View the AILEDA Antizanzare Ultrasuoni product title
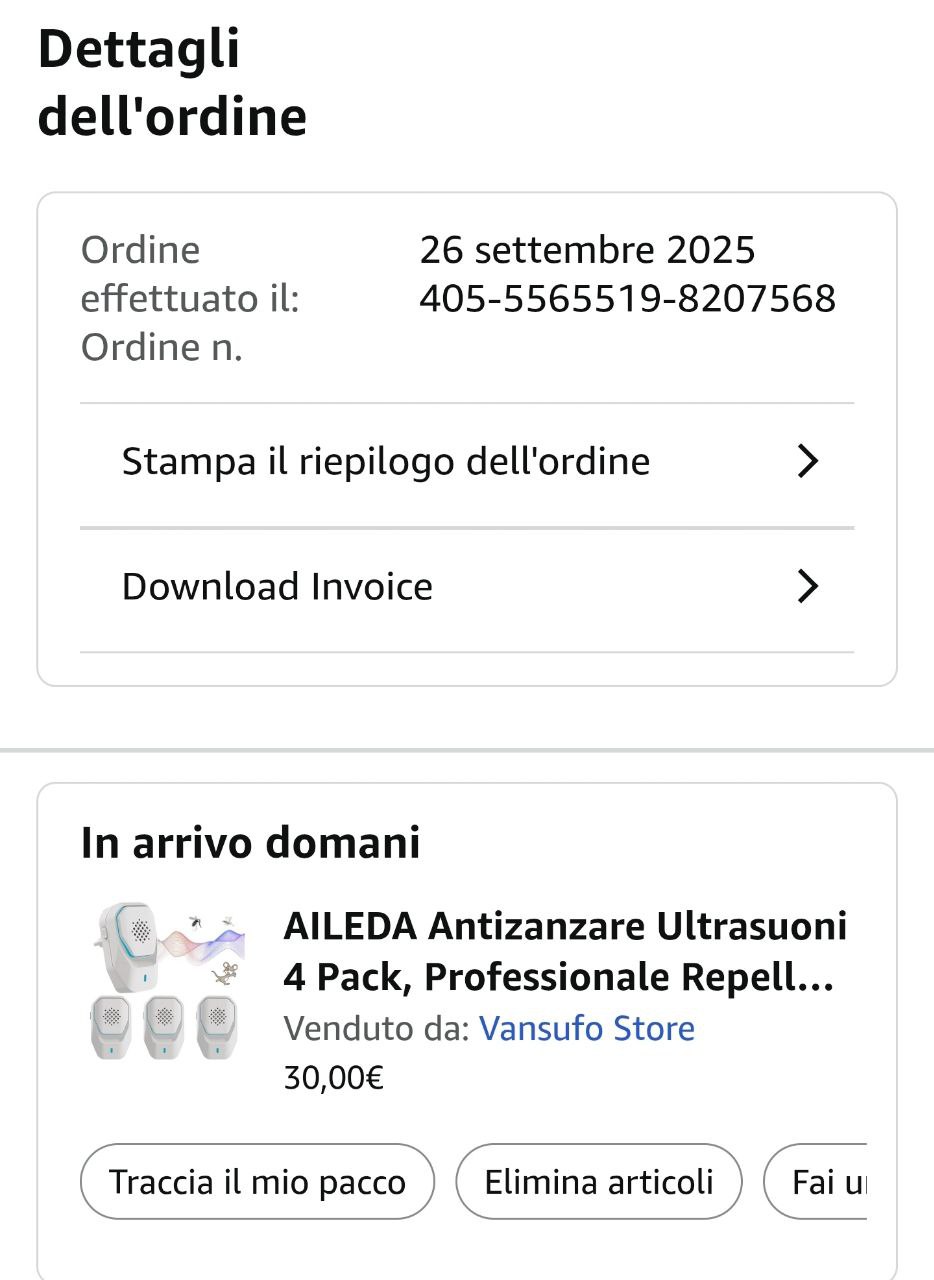Image resolution: width=934 pixels, height=1280 pixels. pos(565,951)
